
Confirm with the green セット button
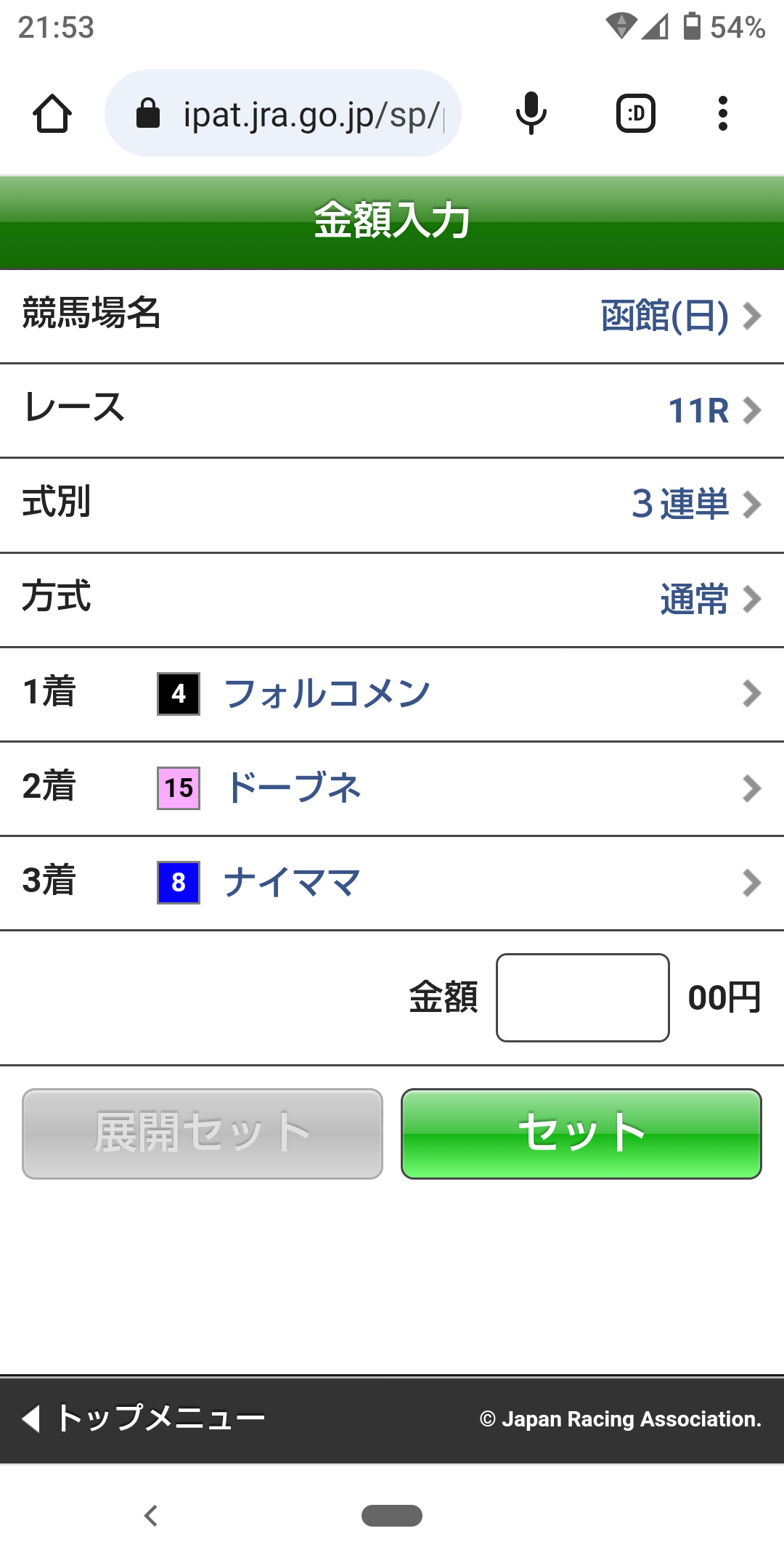tap(581, 1133)
